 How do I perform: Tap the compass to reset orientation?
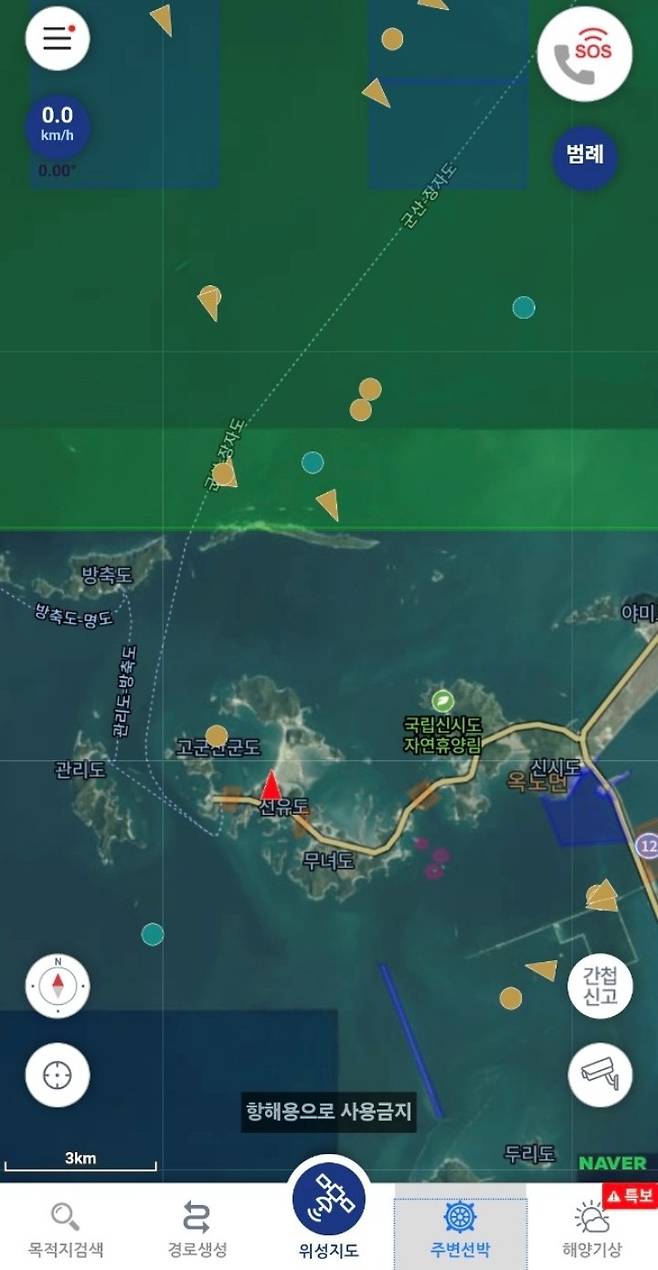(x=57, y=985)
